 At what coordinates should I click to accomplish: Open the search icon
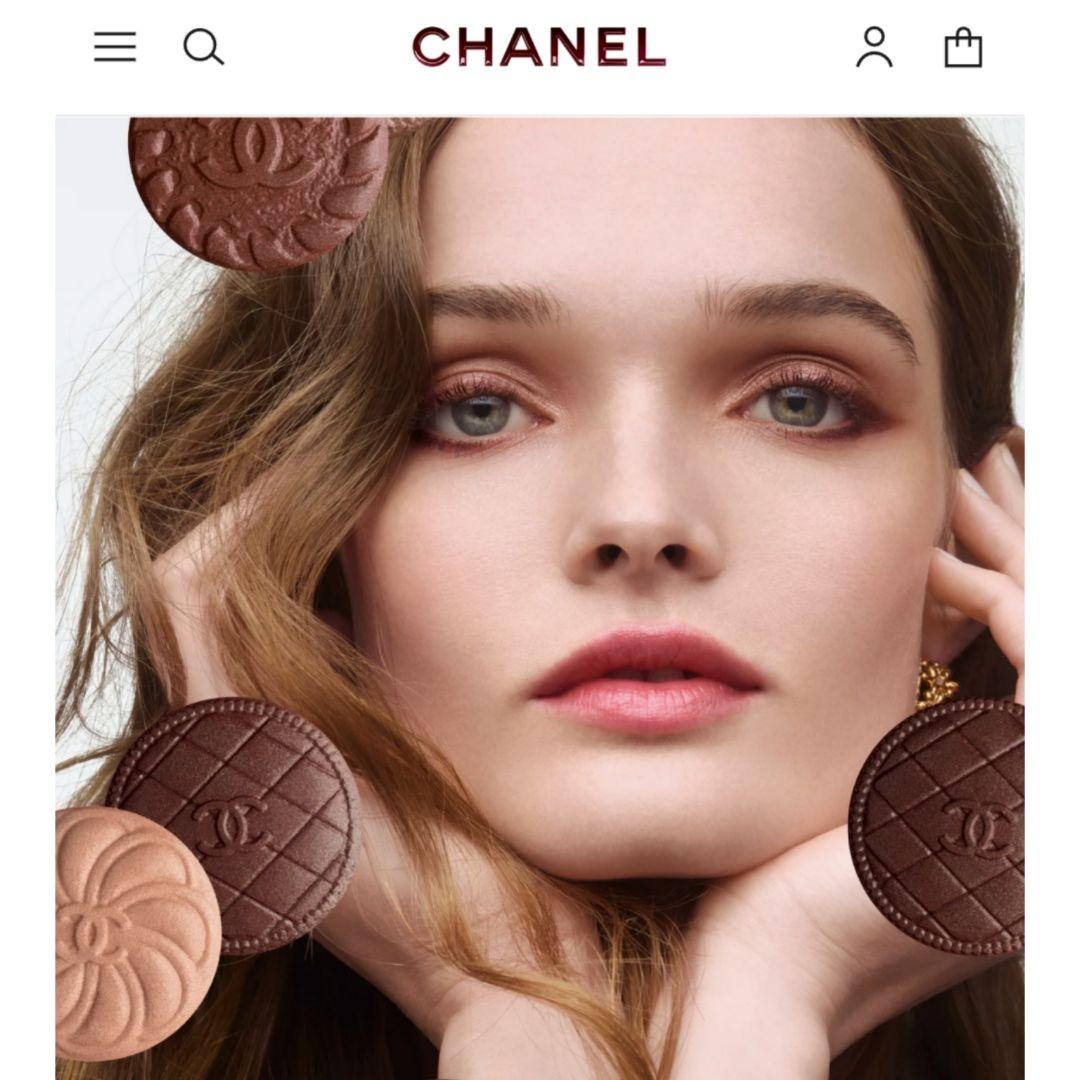click(203, 47)
